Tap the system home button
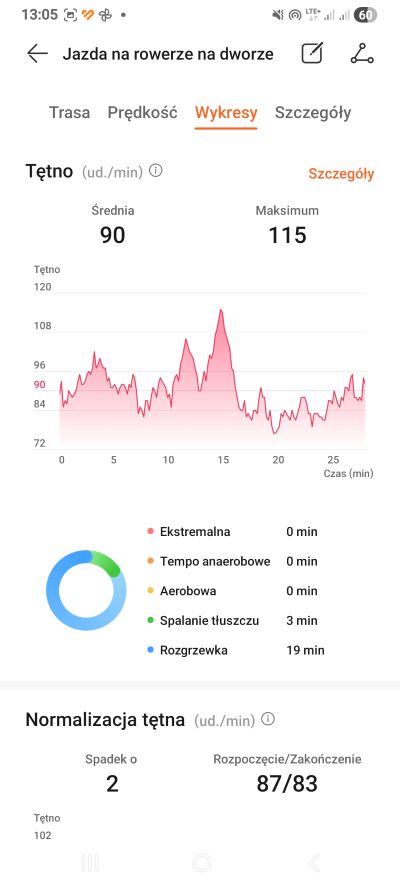The image size is (400, 889). pyautogui.click(x=201, y=863)
